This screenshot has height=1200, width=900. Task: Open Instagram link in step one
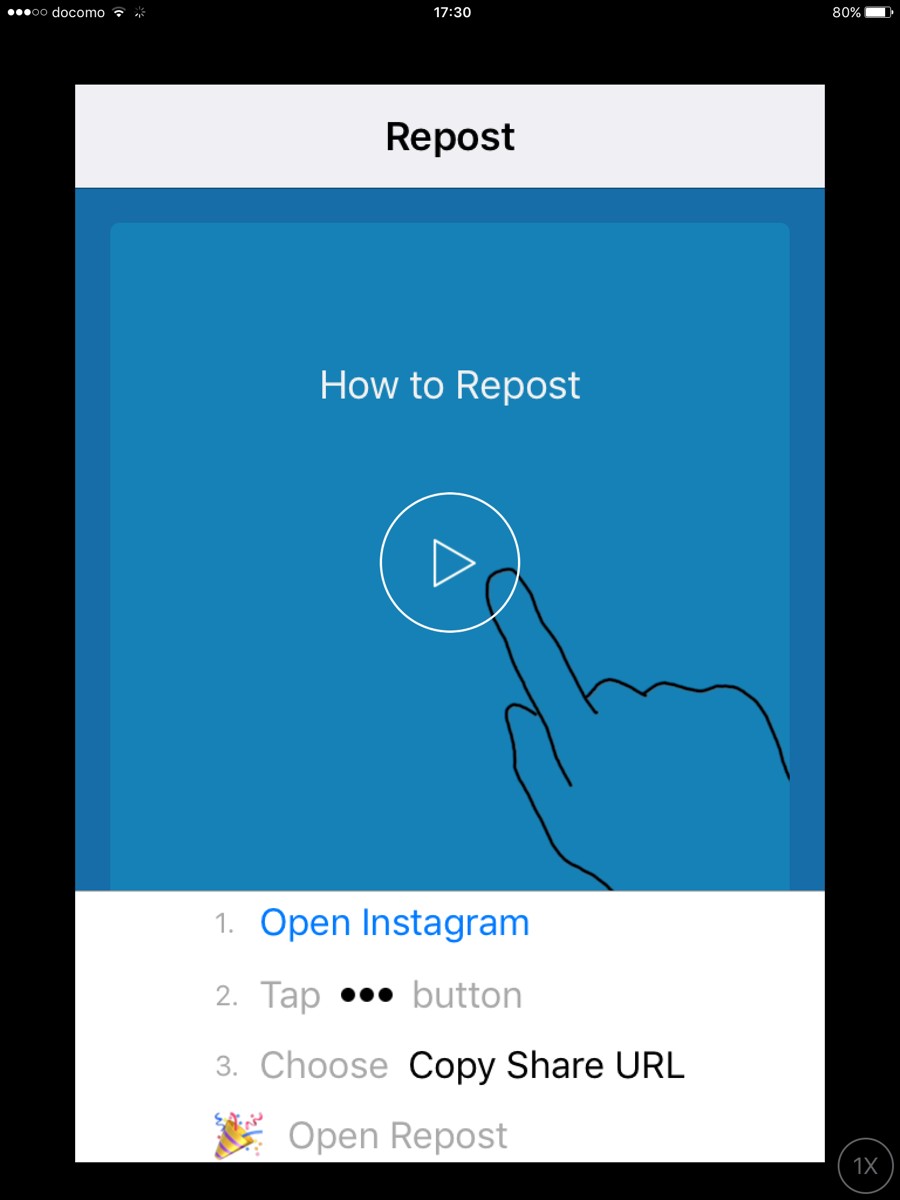tap(394, 922)
